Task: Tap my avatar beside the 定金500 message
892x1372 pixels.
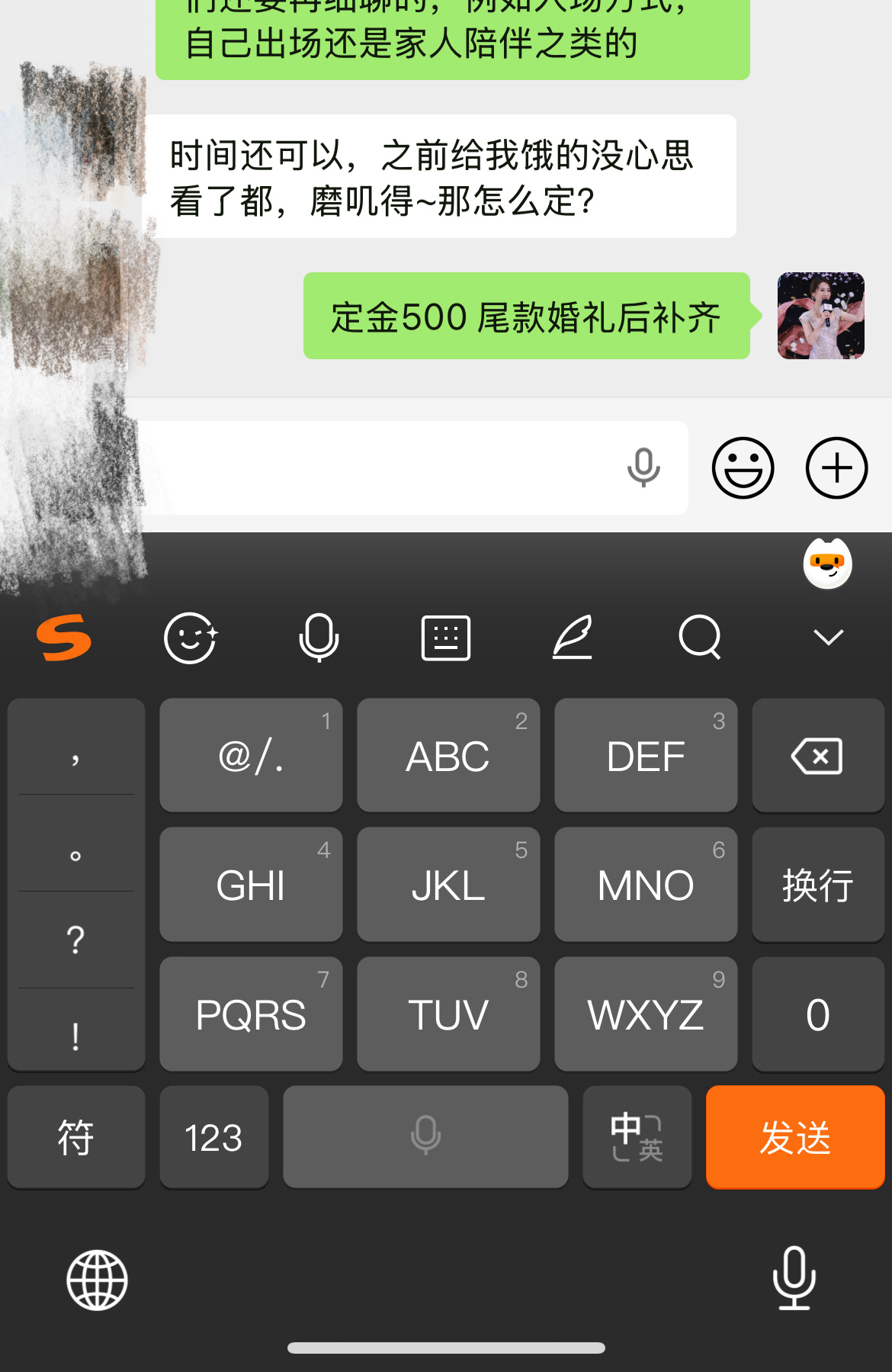Action: [x=820, y=316]
